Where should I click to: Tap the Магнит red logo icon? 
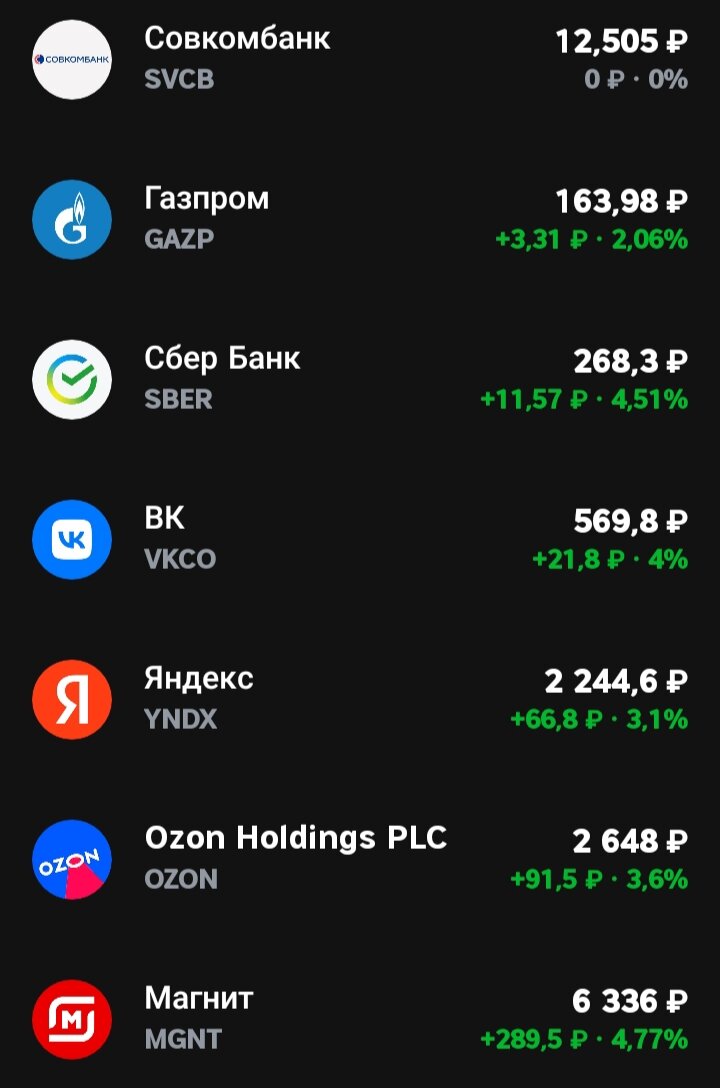[72, 1018]
